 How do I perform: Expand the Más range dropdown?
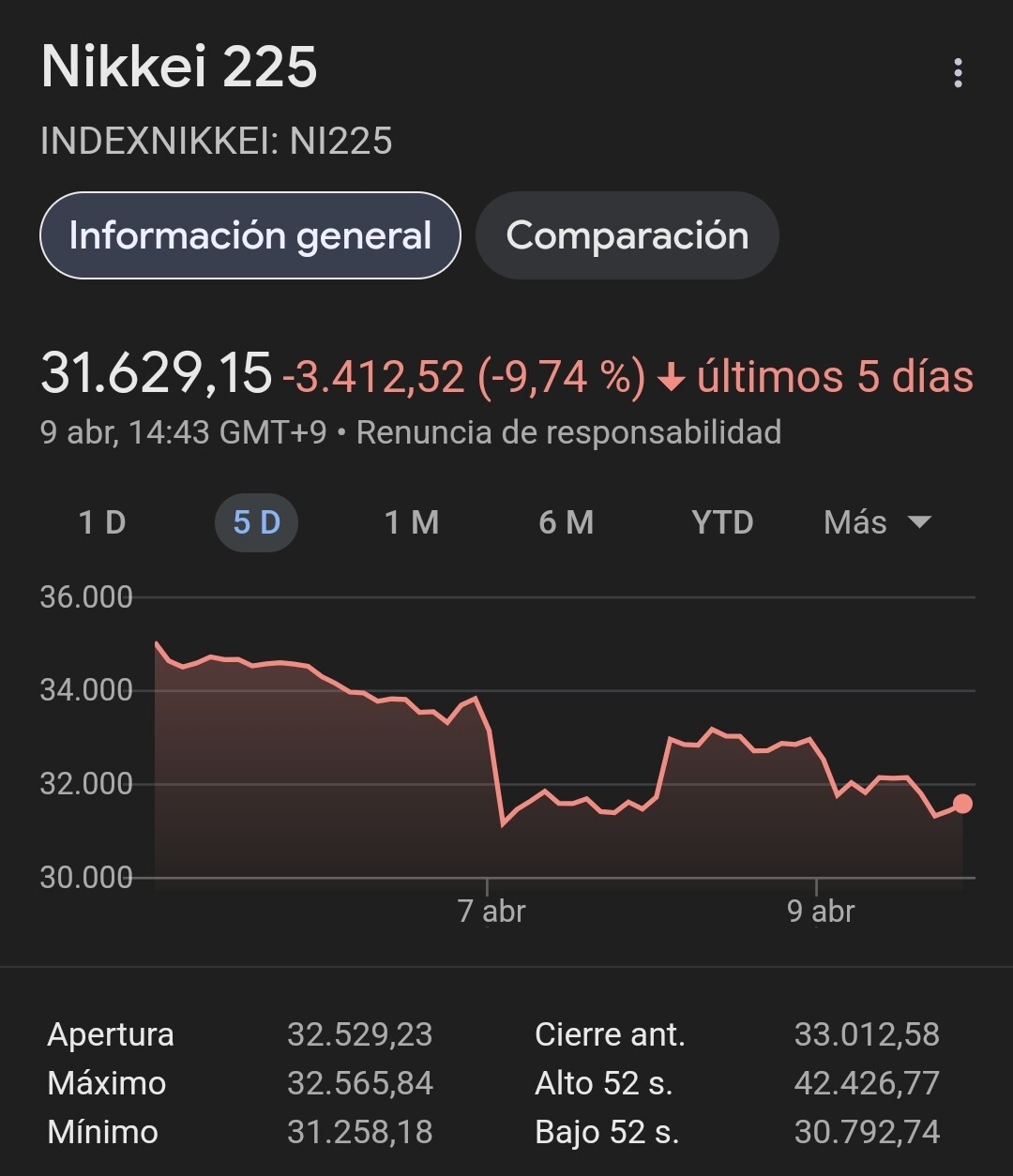pyautogui.click(x=877, y=522)
